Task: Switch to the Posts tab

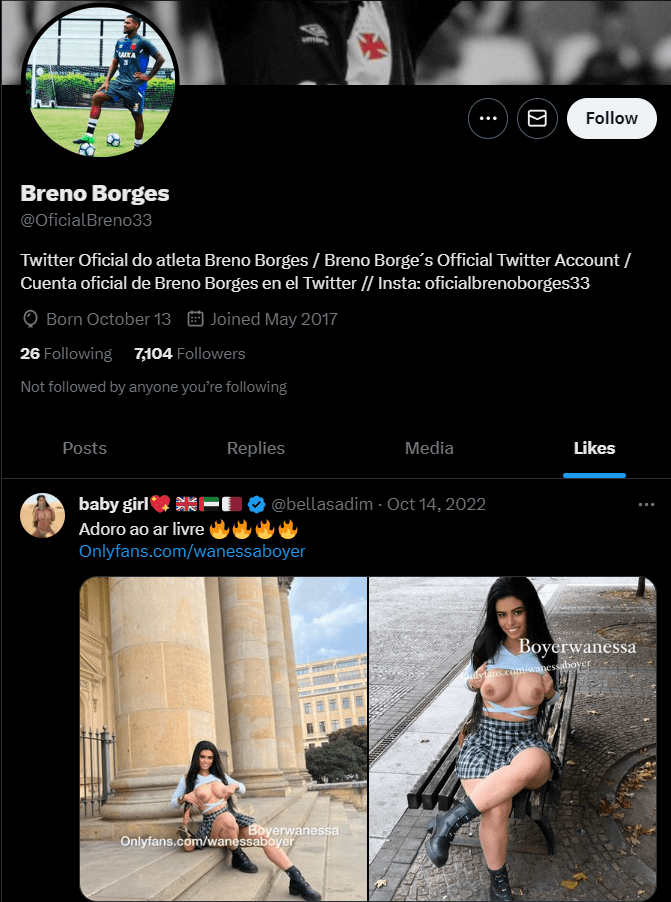Action: (84, 448)
